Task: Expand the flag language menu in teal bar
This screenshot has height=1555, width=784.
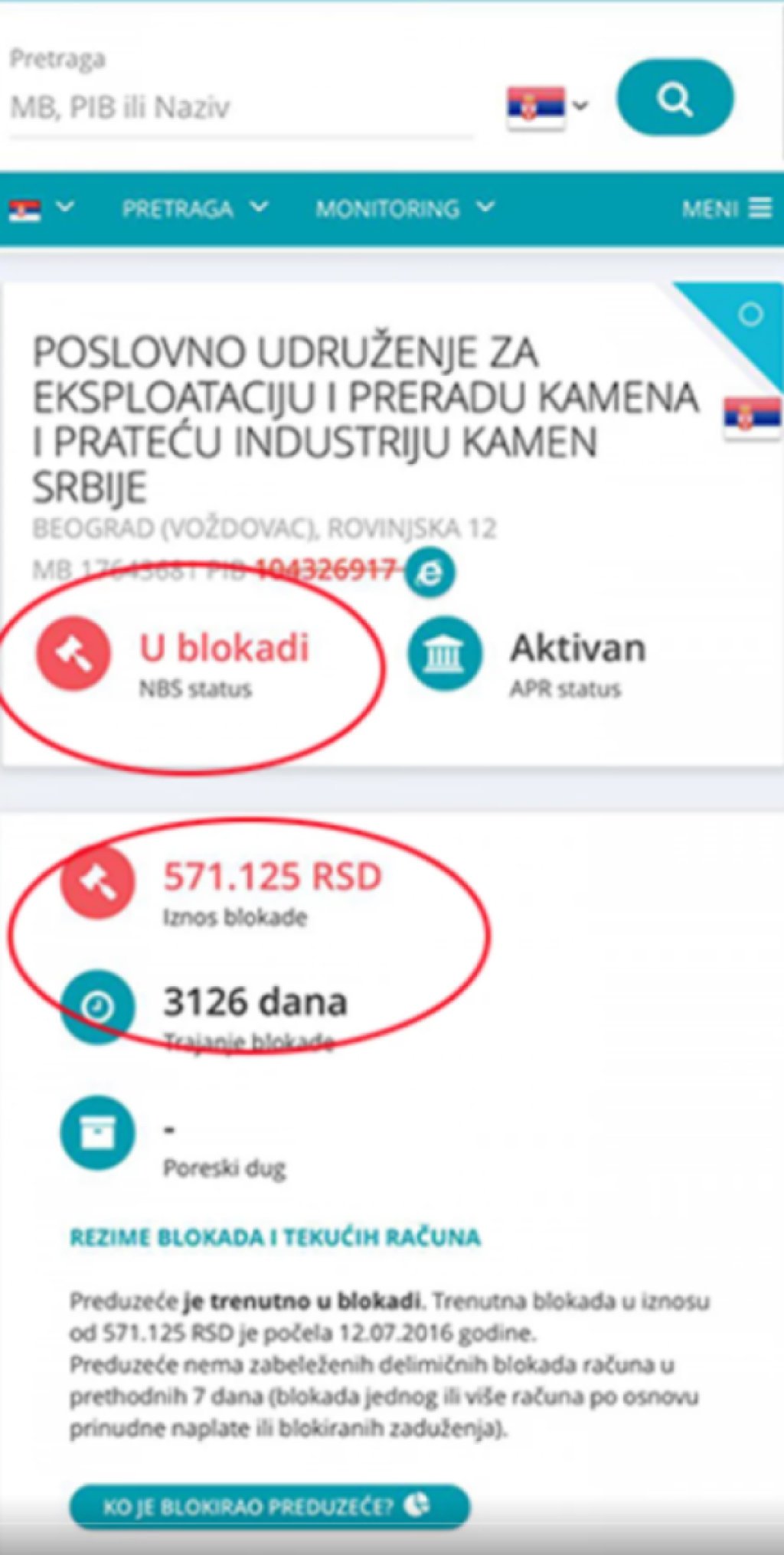Action: (41, 208)
